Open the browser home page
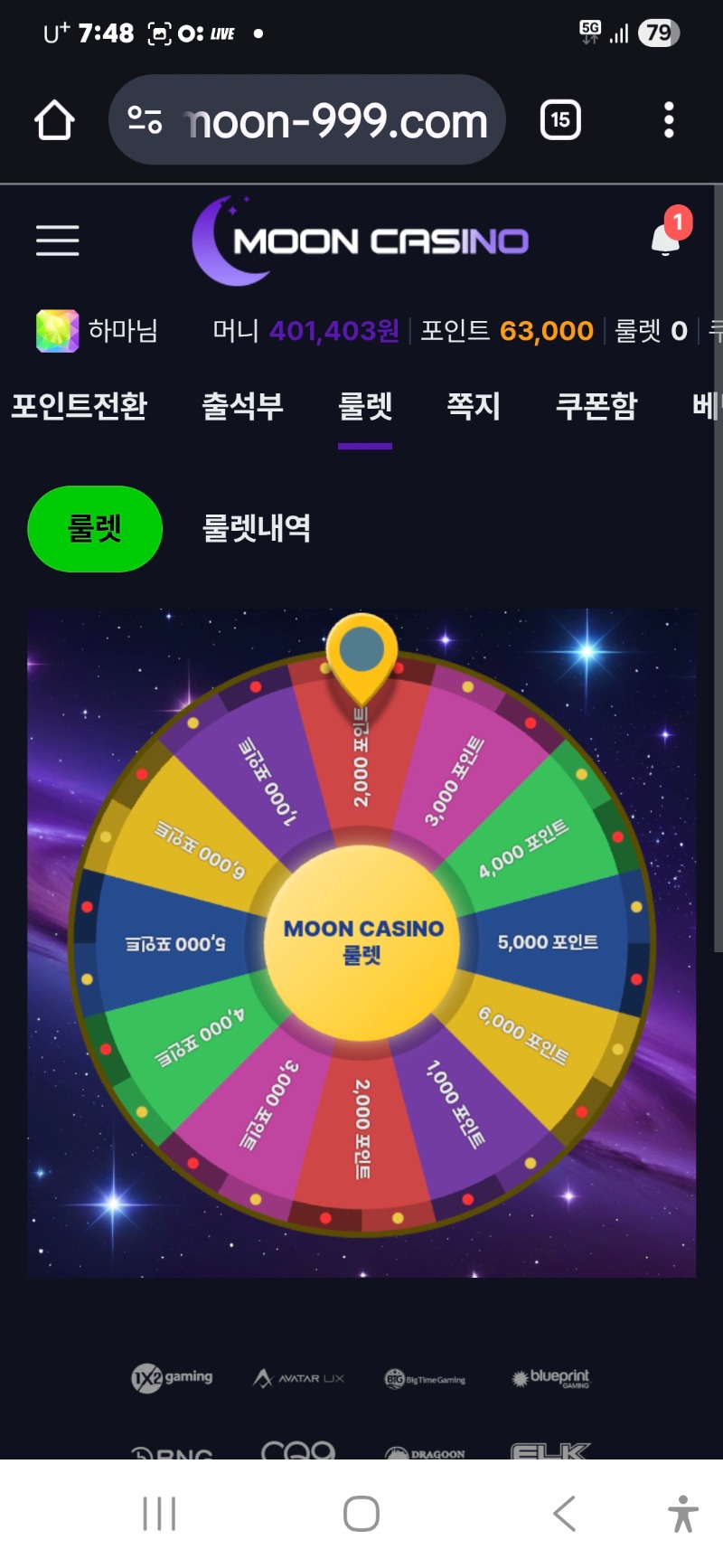 (54, 120)
